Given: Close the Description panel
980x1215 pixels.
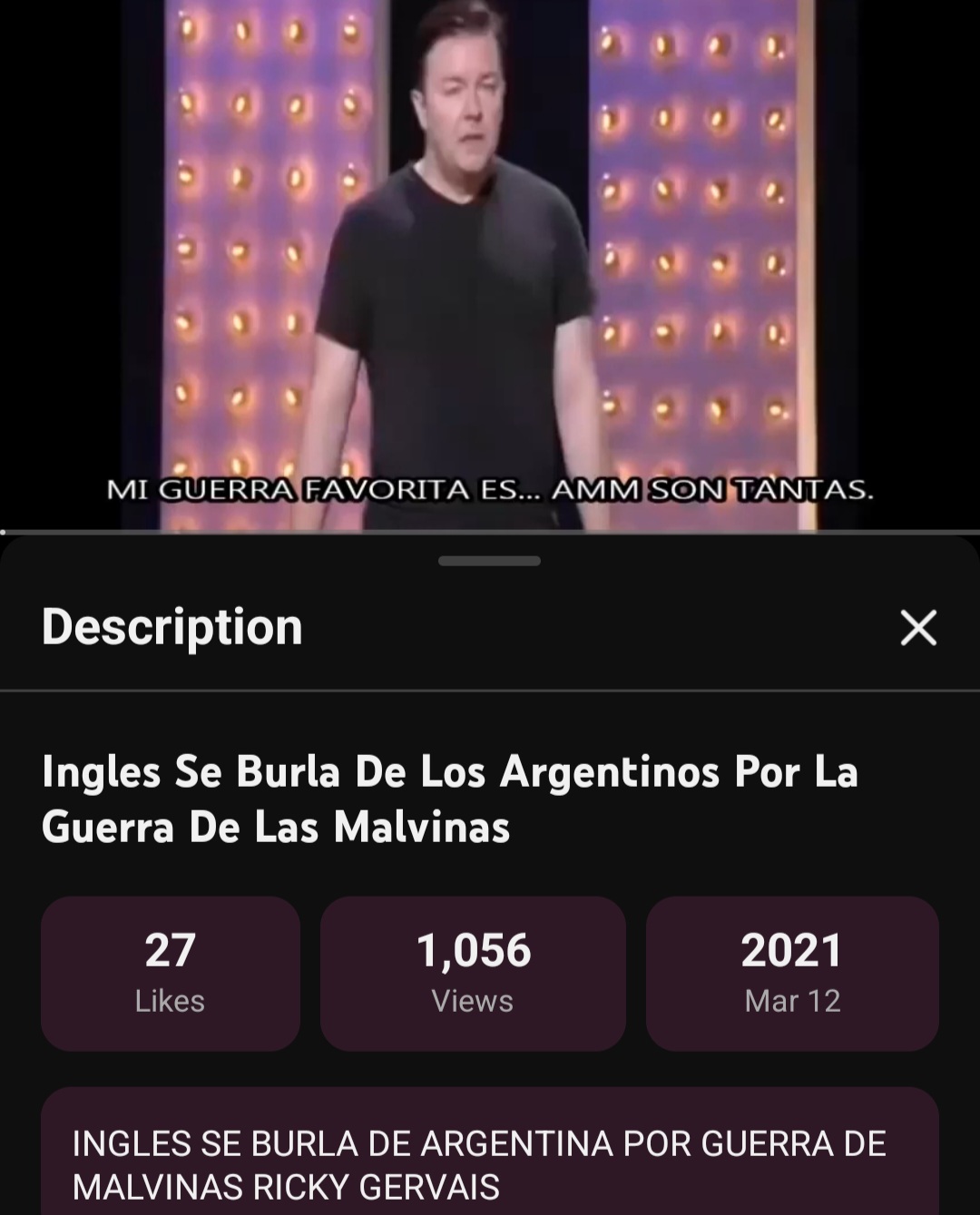Looking at the screenshot, I should pyautogui.click(x=917, y=628).
